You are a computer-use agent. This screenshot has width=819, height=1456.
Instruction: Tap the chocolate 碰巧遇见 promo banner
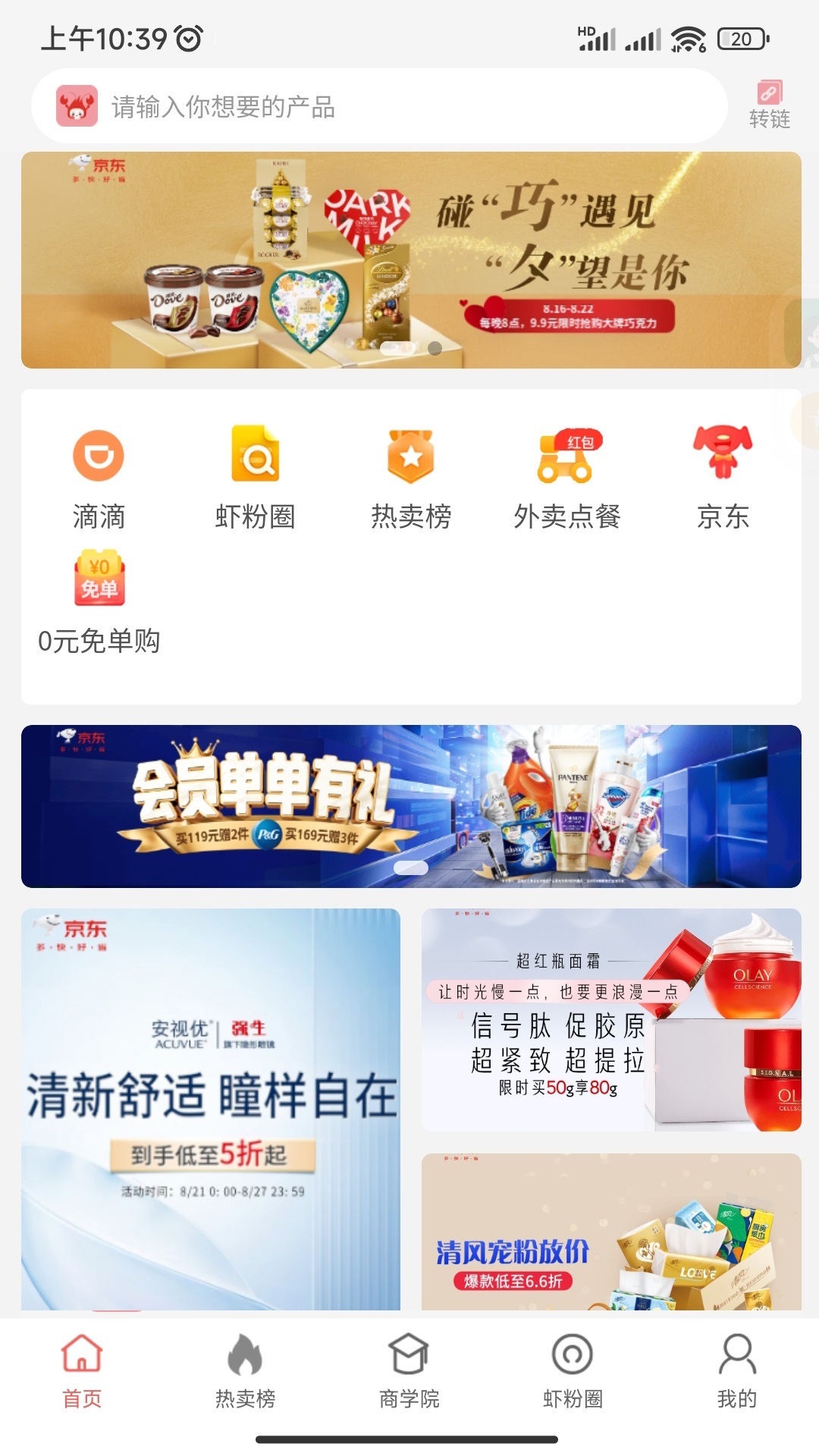[409, 258]
